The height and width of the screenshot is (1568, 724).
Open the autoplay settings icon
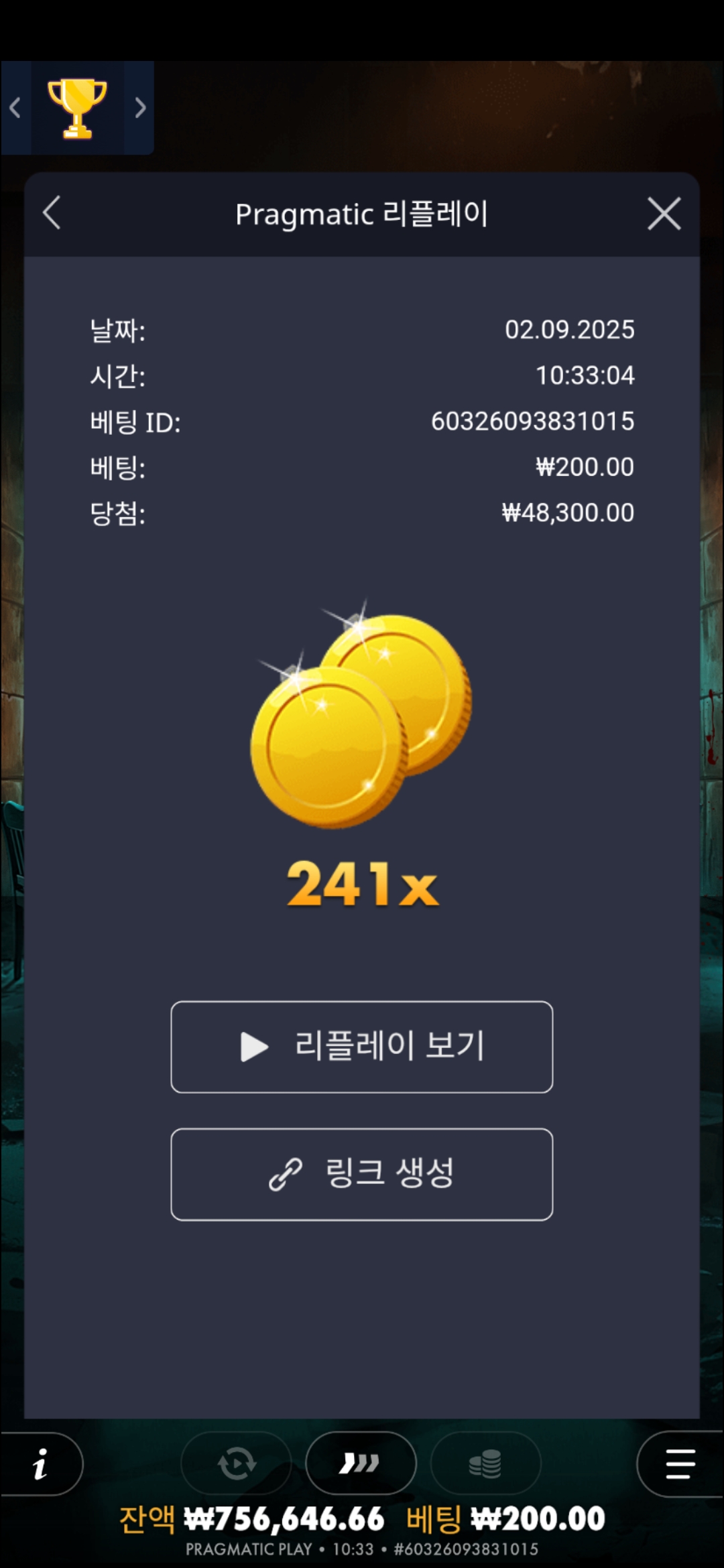coord(236,1463)
